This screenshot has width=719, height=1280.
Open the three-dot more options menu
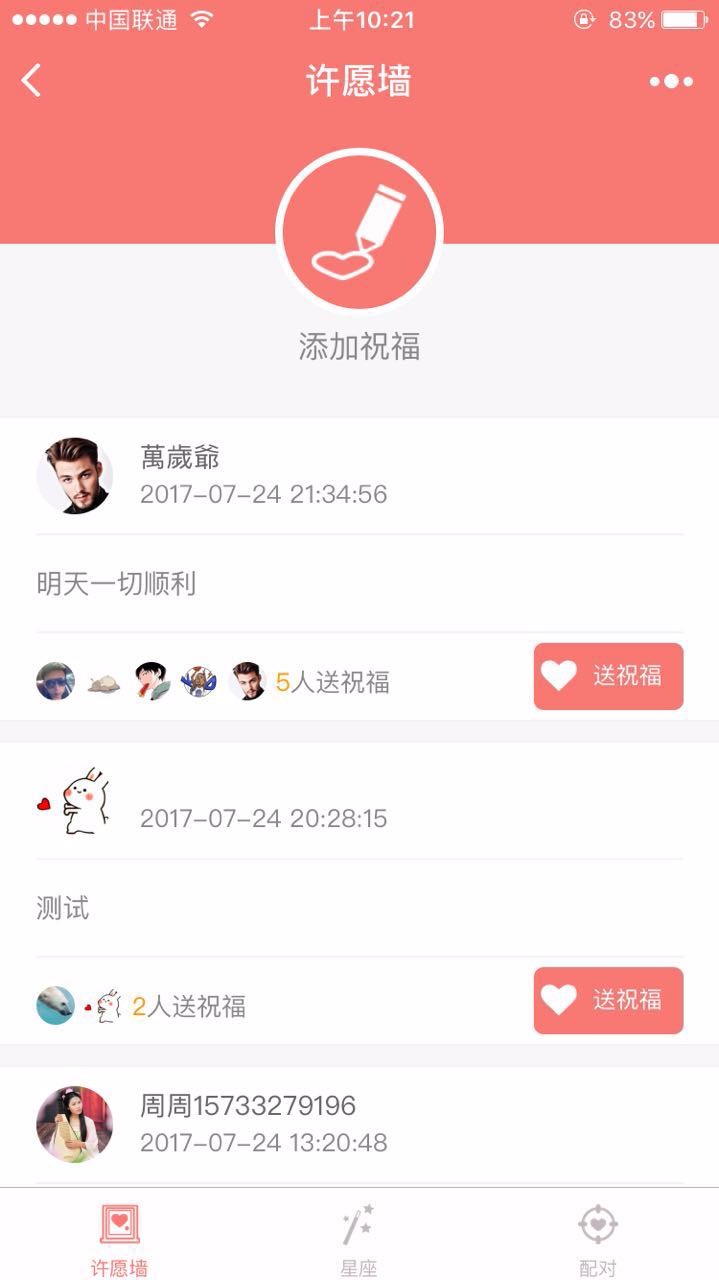pos(671,82)
